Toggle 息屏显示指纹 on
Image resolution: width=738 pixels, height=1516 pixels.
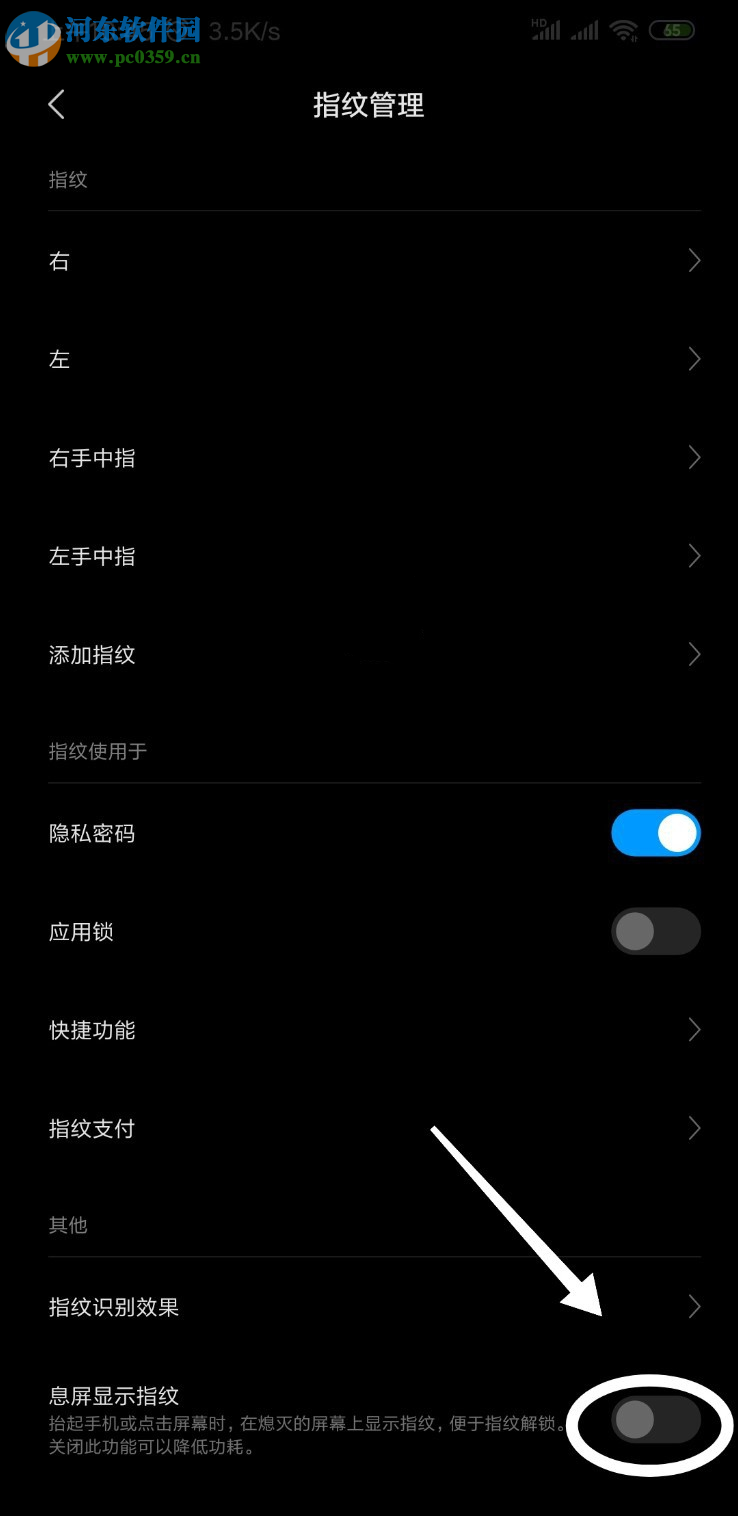(655, 1419)
